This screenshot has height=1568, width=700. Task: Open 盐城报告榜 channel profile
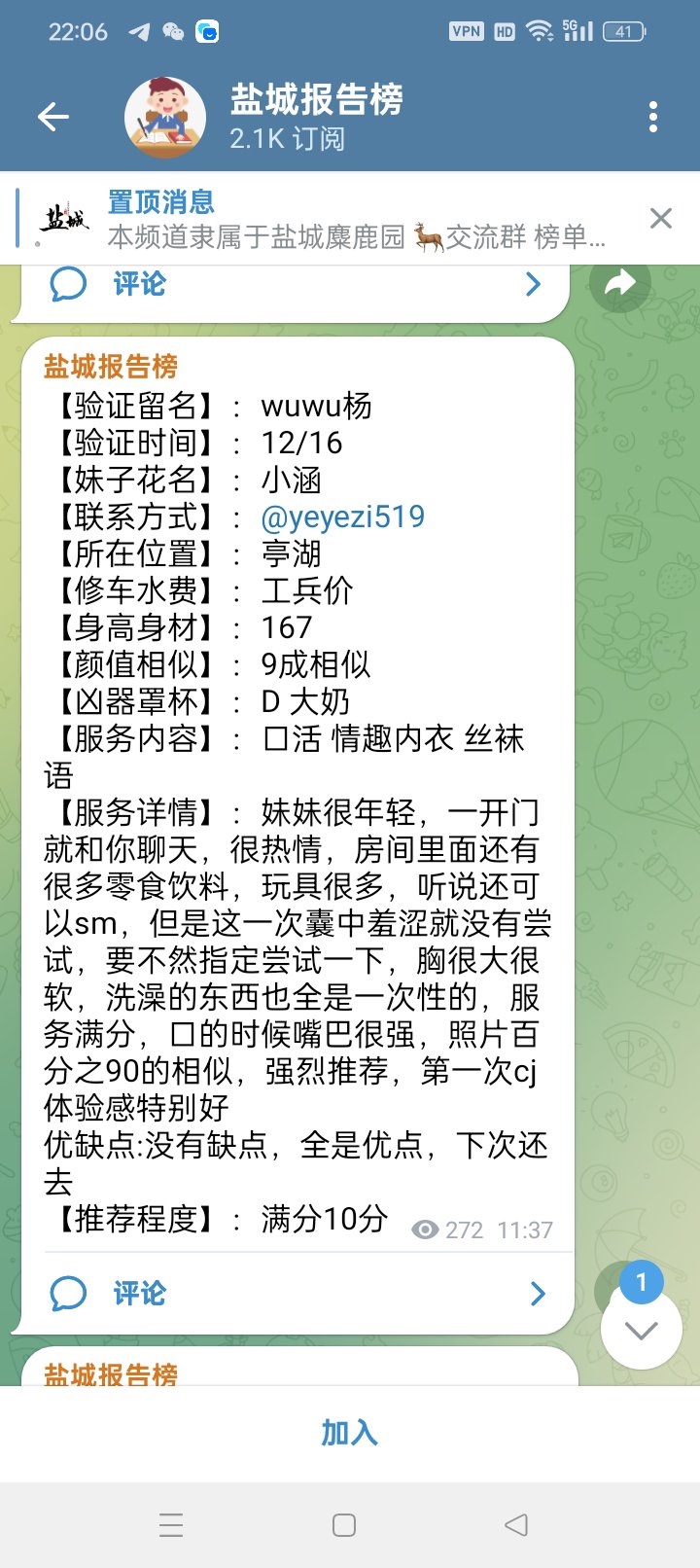pyautogui.click(x=316, y=117)
